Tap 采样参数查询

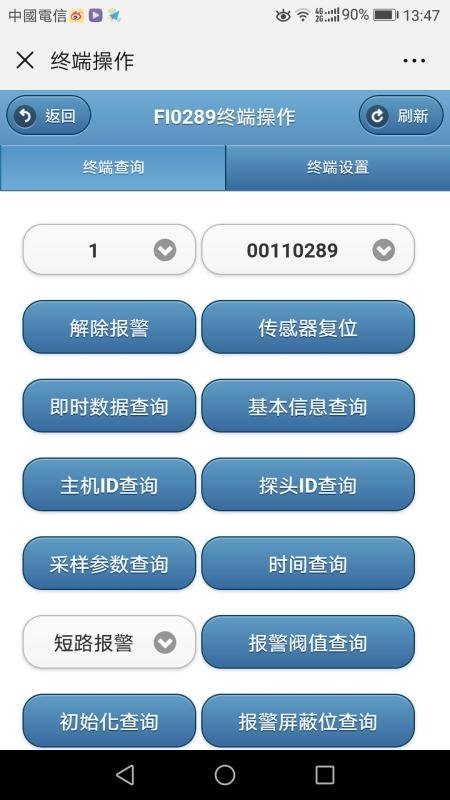coord(109,564)
